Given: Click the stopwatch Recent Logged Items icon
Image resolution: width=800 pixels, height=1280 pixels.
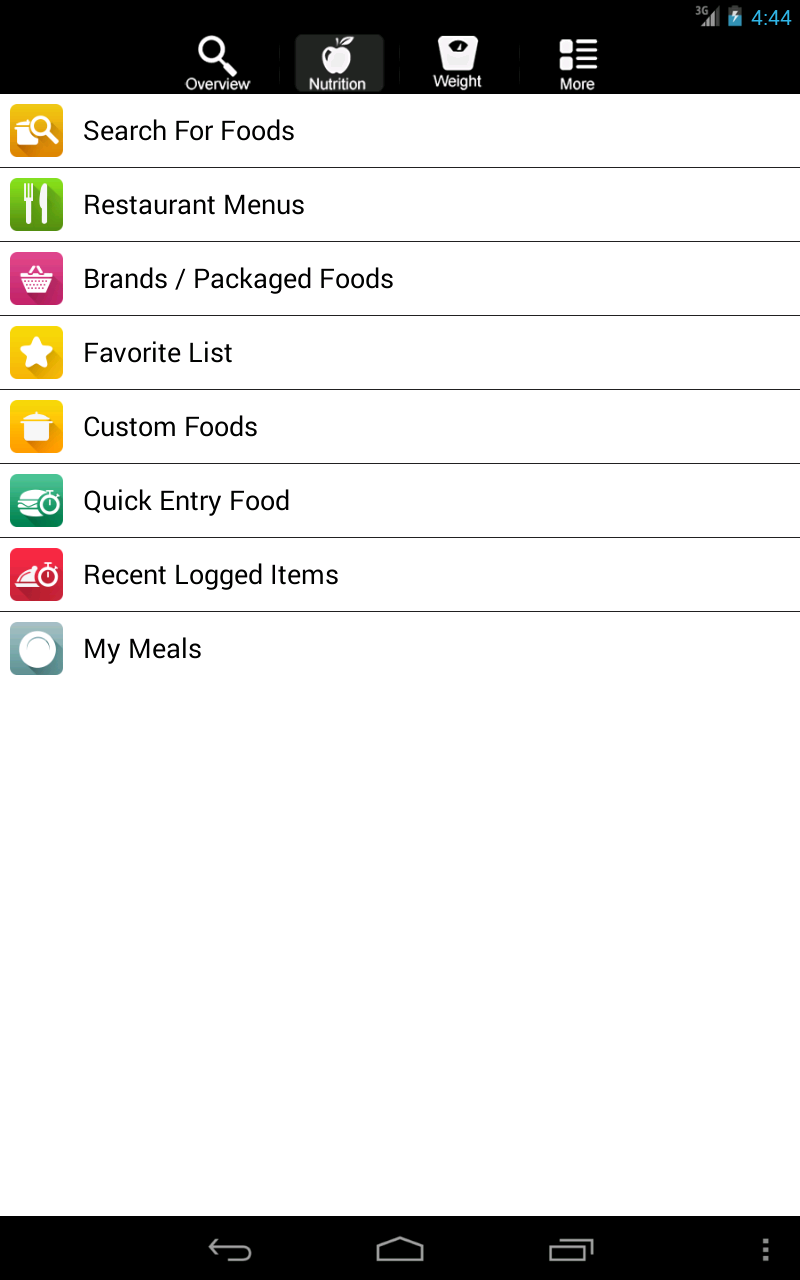Looking at the screenshot, I should pyautogui.click(x=36, y=574).
